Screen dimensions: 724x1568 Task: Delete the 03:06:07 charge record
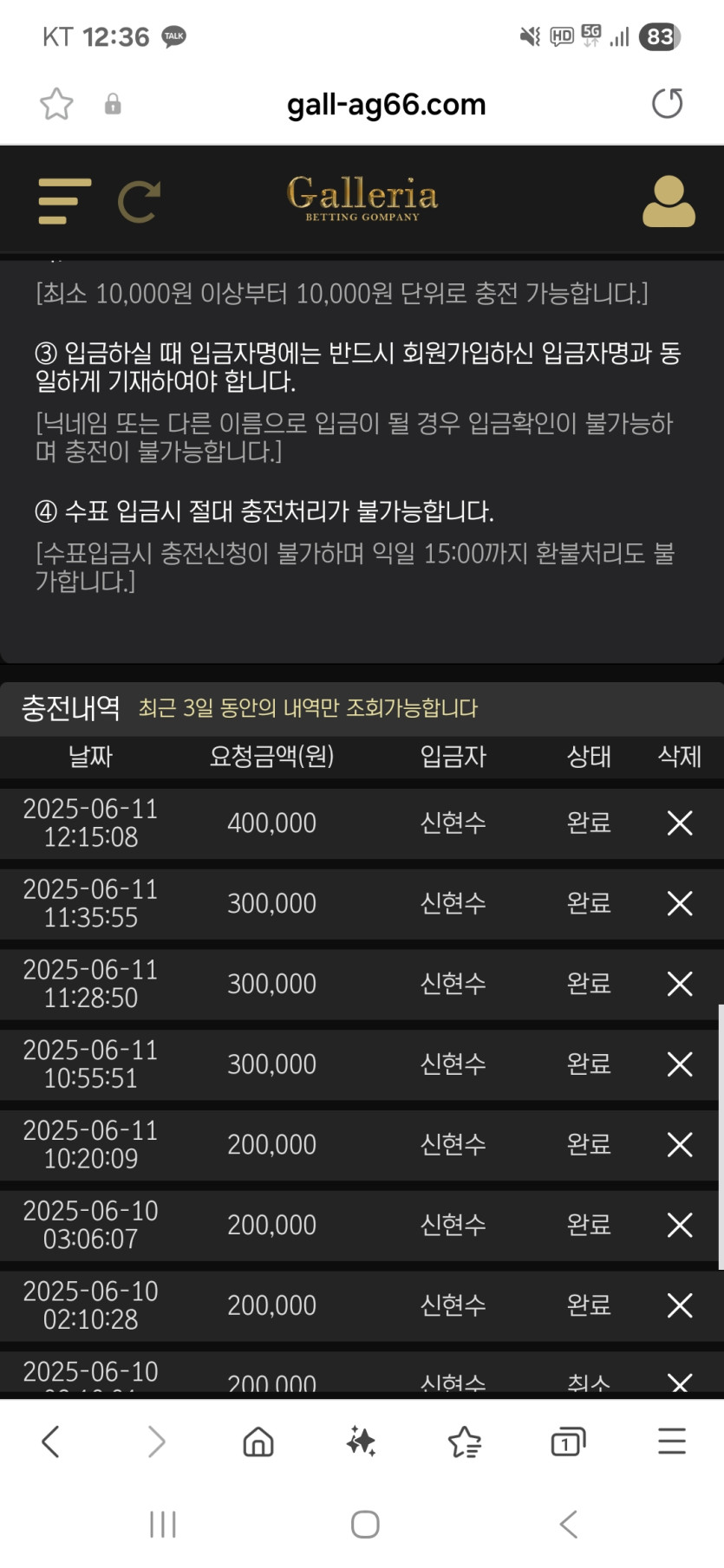pyautogui.click(x=680, y=1225)
